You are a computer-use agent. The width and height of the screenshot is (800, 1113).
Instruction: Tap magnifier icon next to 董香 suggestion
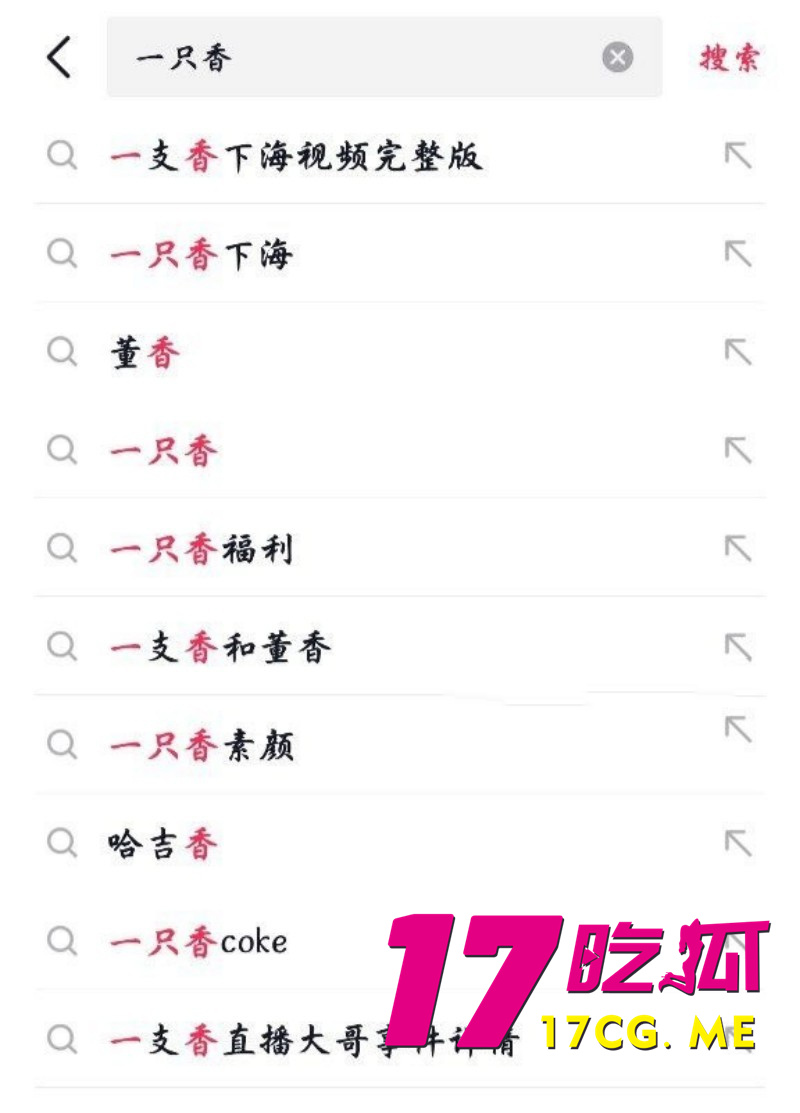[62, 352]
